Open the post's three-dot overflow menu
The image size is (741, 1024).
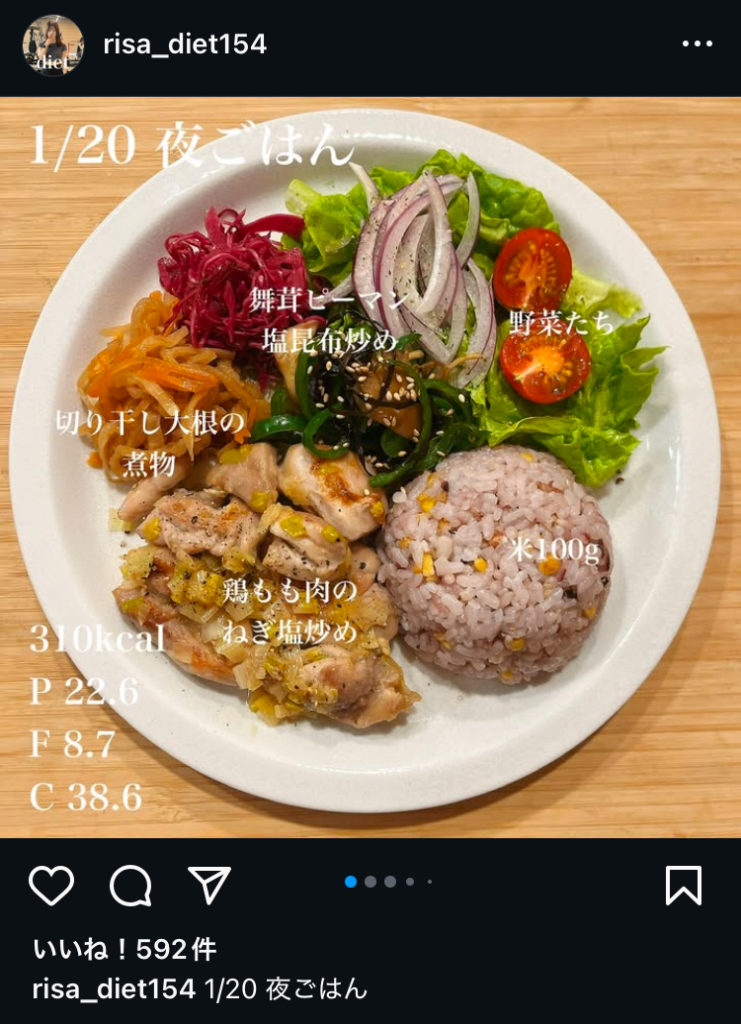[697, 45]
